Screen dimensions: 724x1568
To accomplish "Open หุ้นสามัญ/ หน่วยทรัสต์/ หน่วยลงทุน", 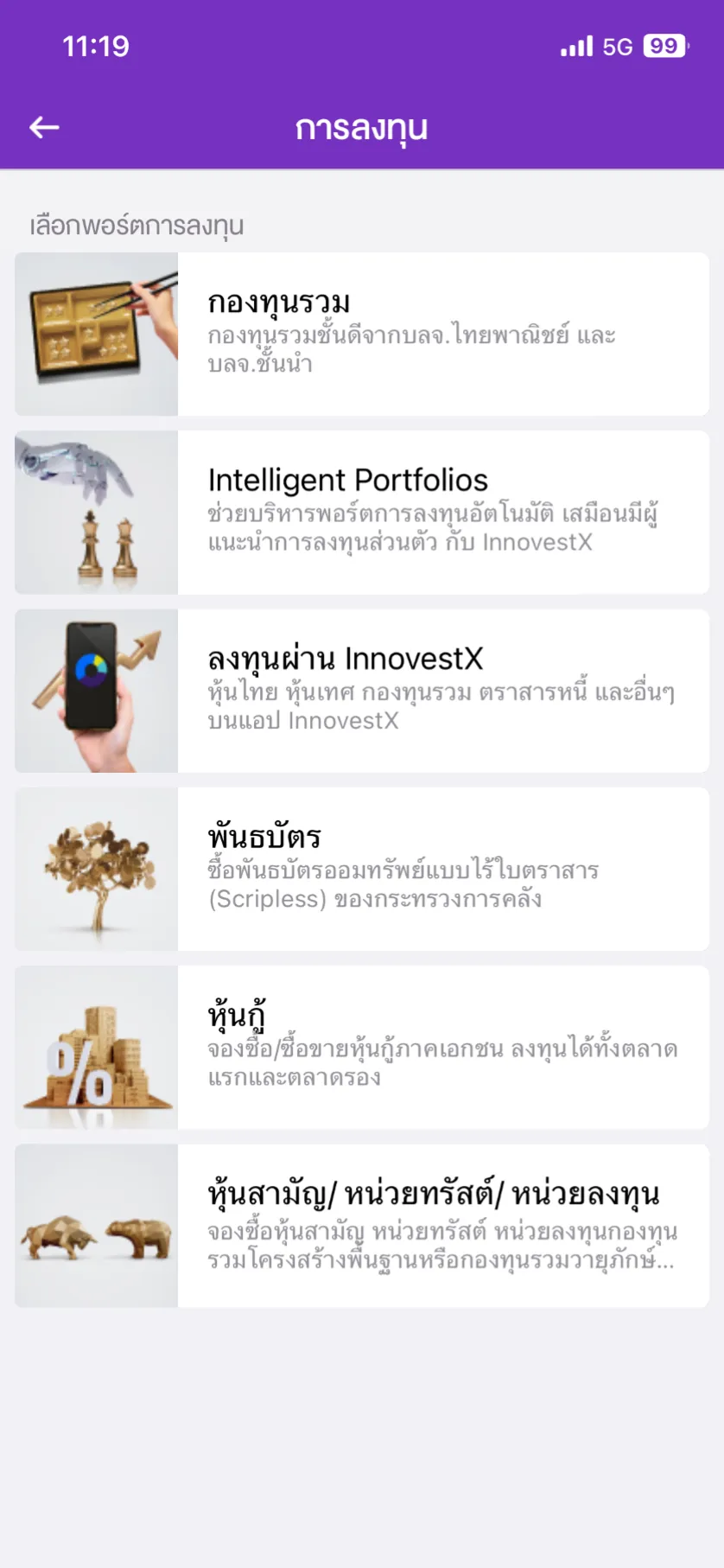I will pos(362,1226).
